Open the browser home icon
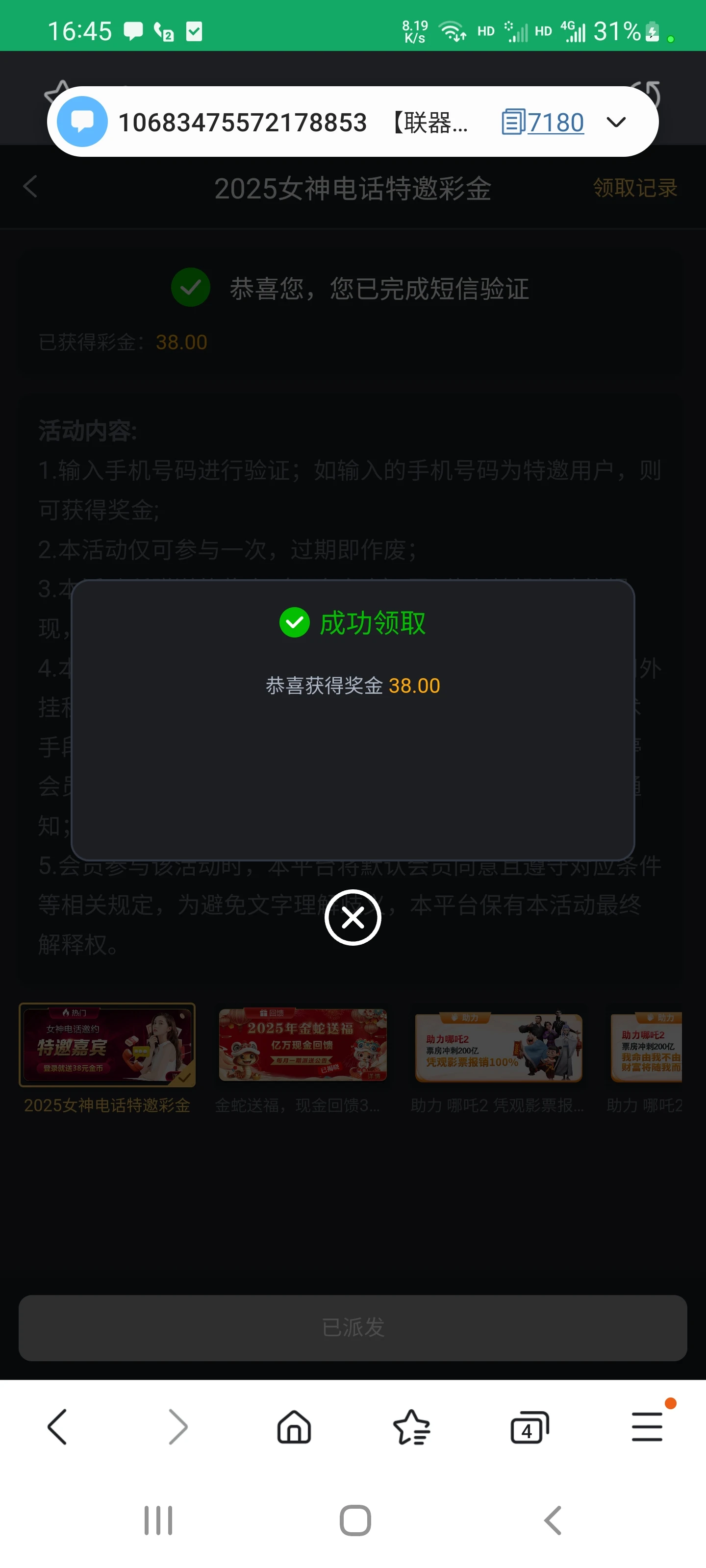Screen dimensions: 706x1568 [294, 1427]
